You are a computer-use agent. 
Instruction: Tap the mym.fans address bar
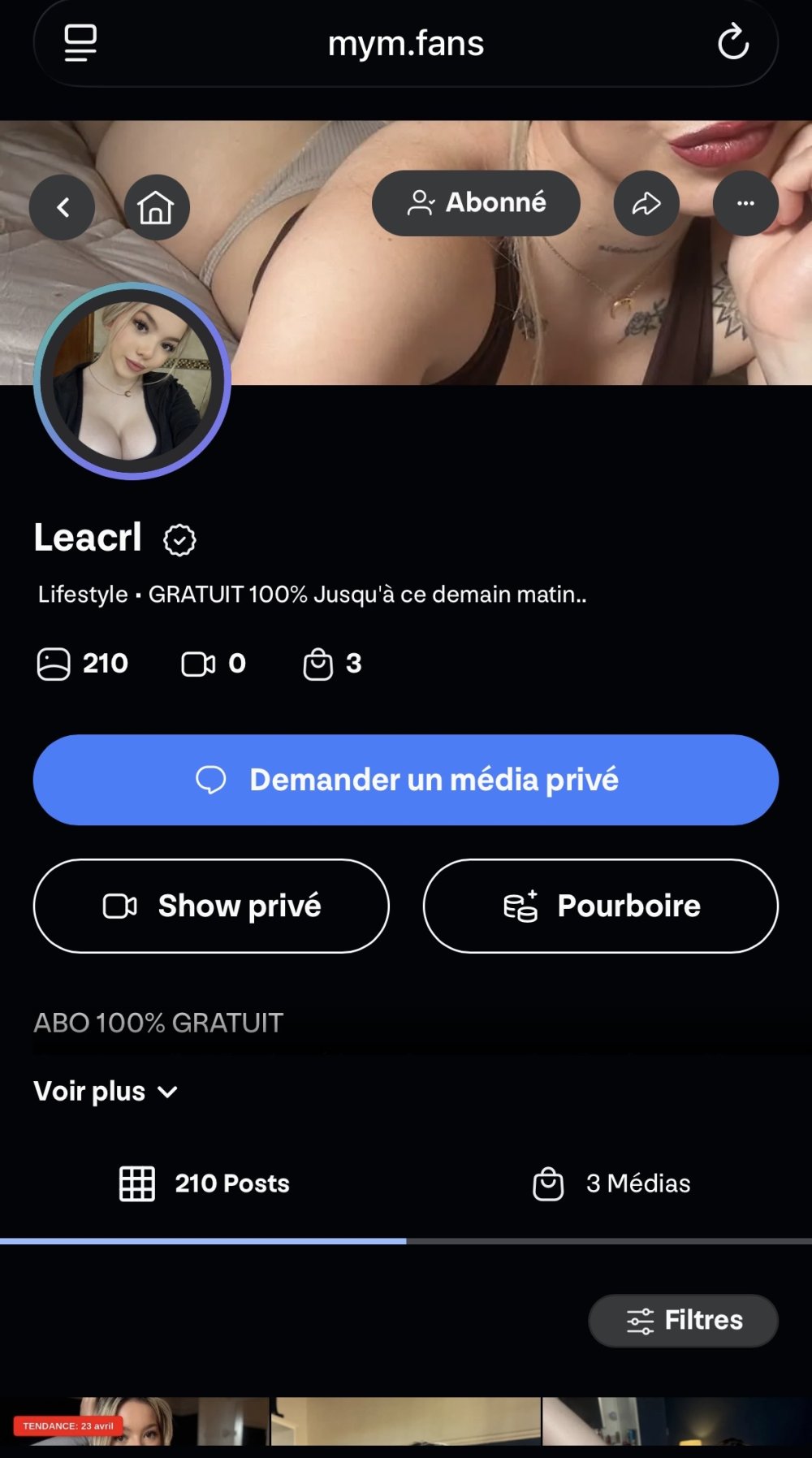pos(405,43)
